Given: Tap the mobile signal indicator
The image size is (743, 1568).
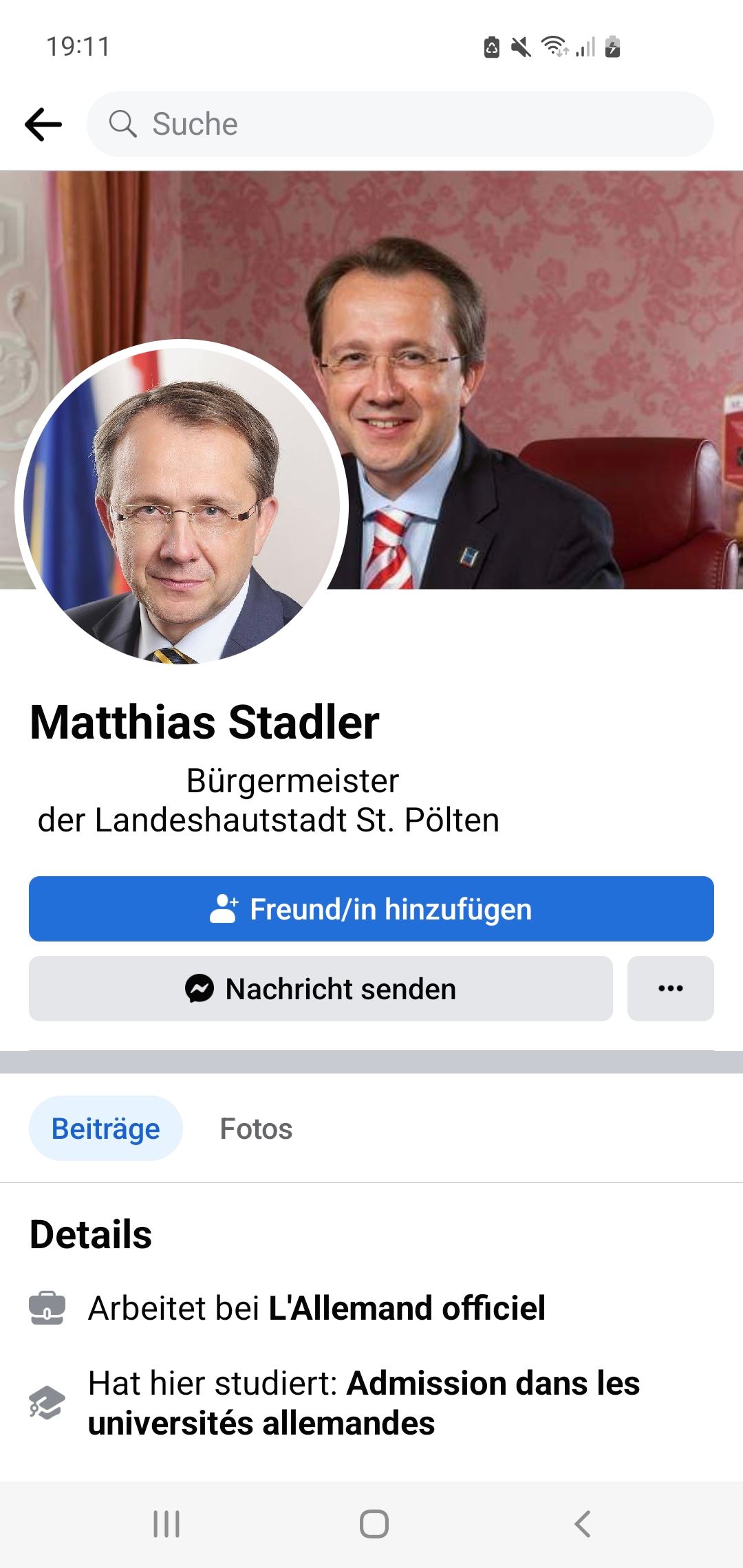Looking at the screenshot, I should 584,47.
